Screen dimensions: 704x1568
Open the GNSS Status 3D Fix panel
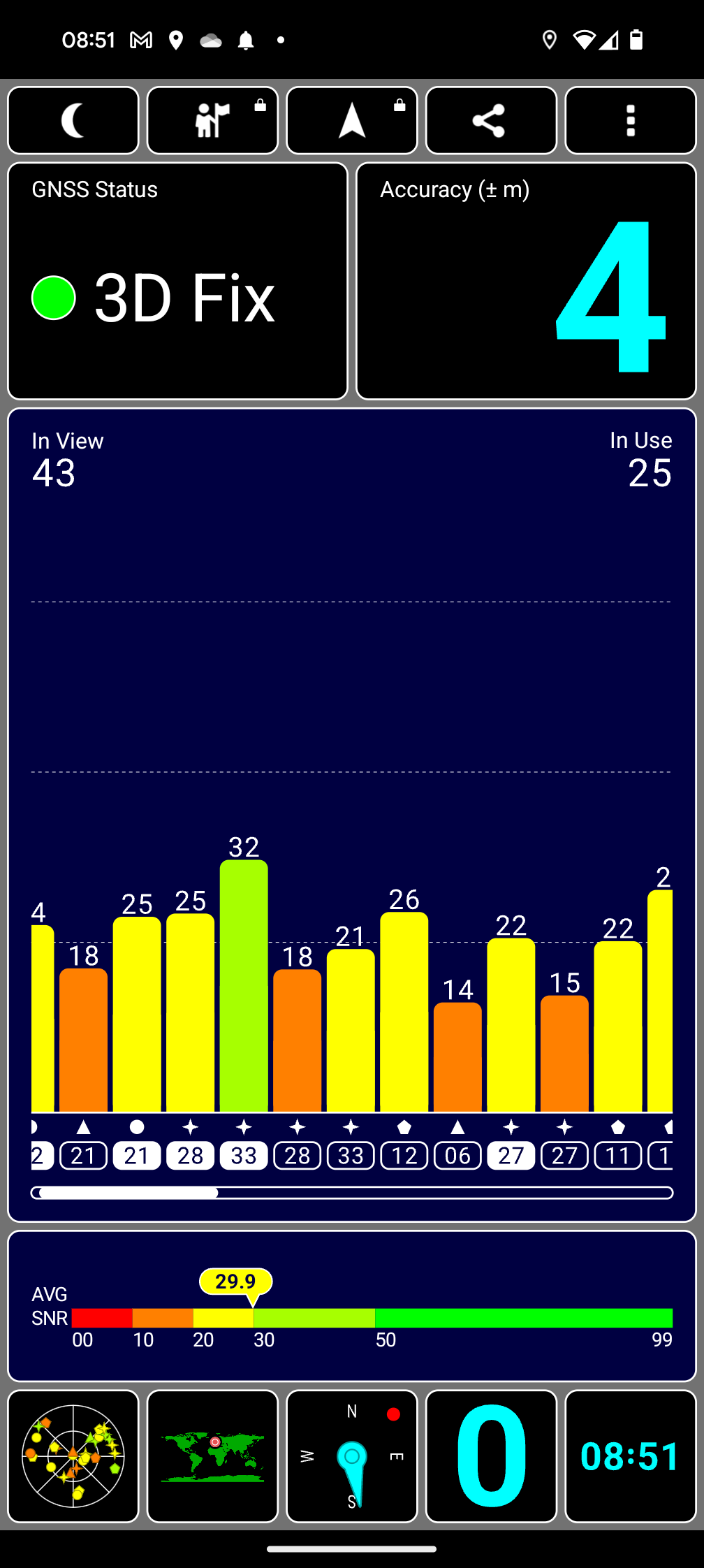click(x=177, y=281)
